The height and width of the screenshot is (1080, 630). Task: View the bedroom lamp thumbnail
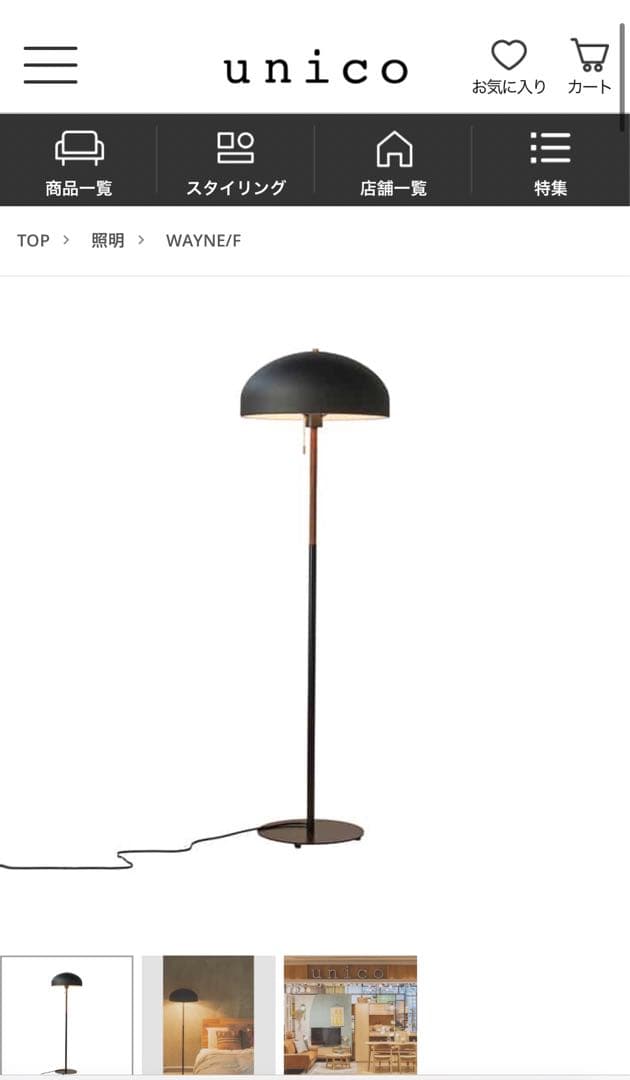(x=208, y=1015)
